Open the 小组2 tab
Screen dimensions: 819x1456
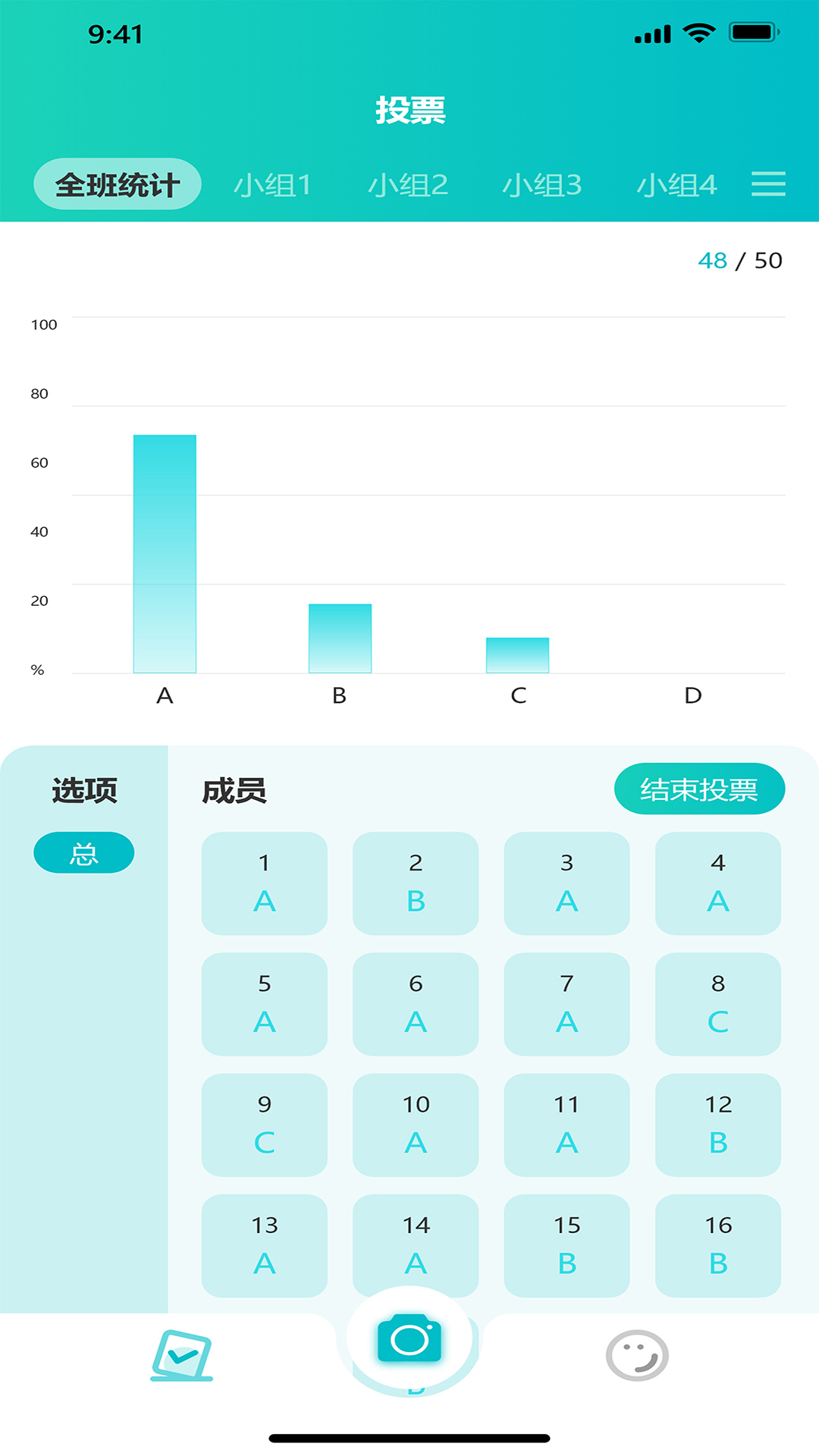408,184
